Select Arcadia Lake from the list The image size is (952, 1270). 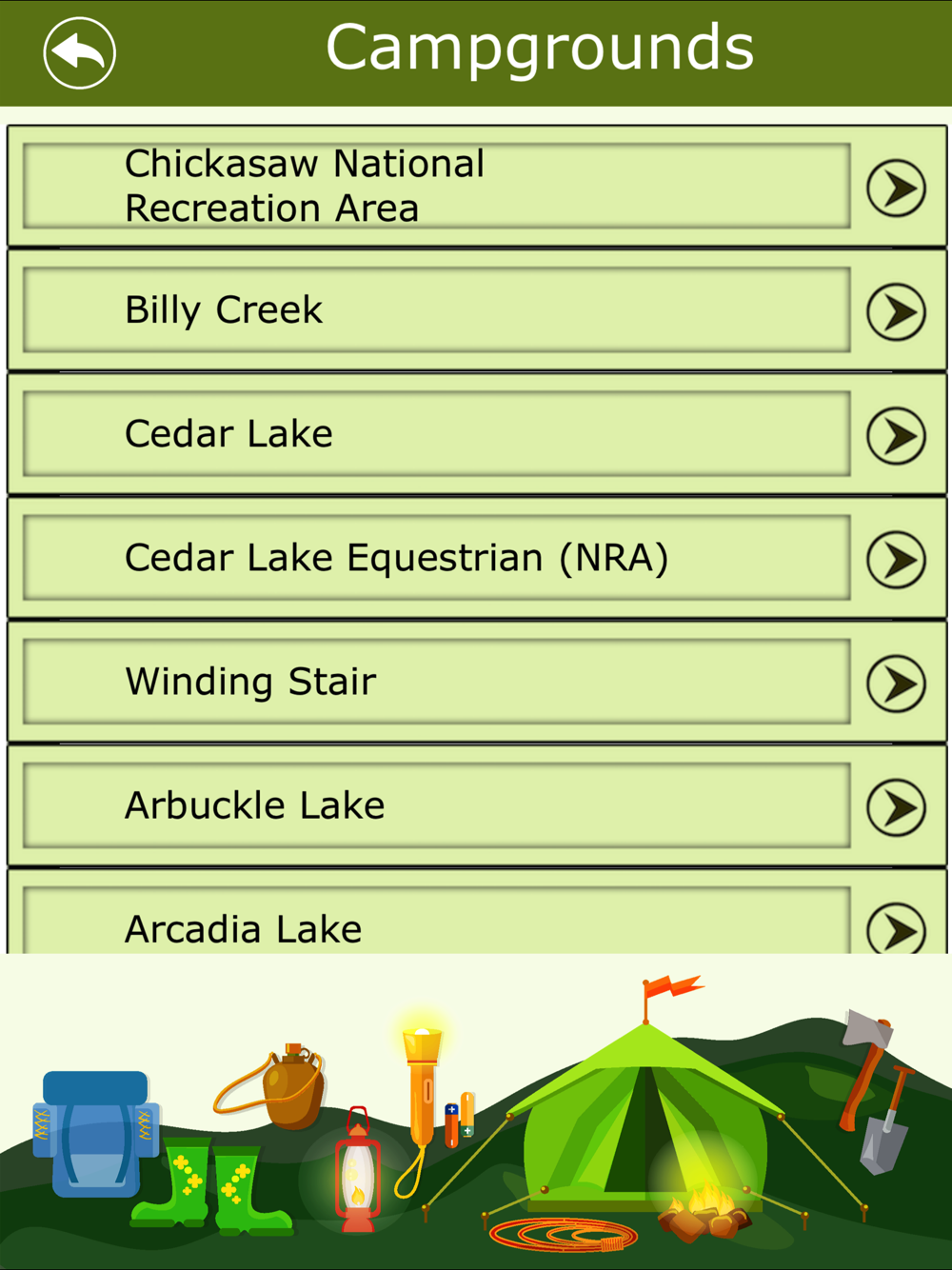[x=477, y=911]
